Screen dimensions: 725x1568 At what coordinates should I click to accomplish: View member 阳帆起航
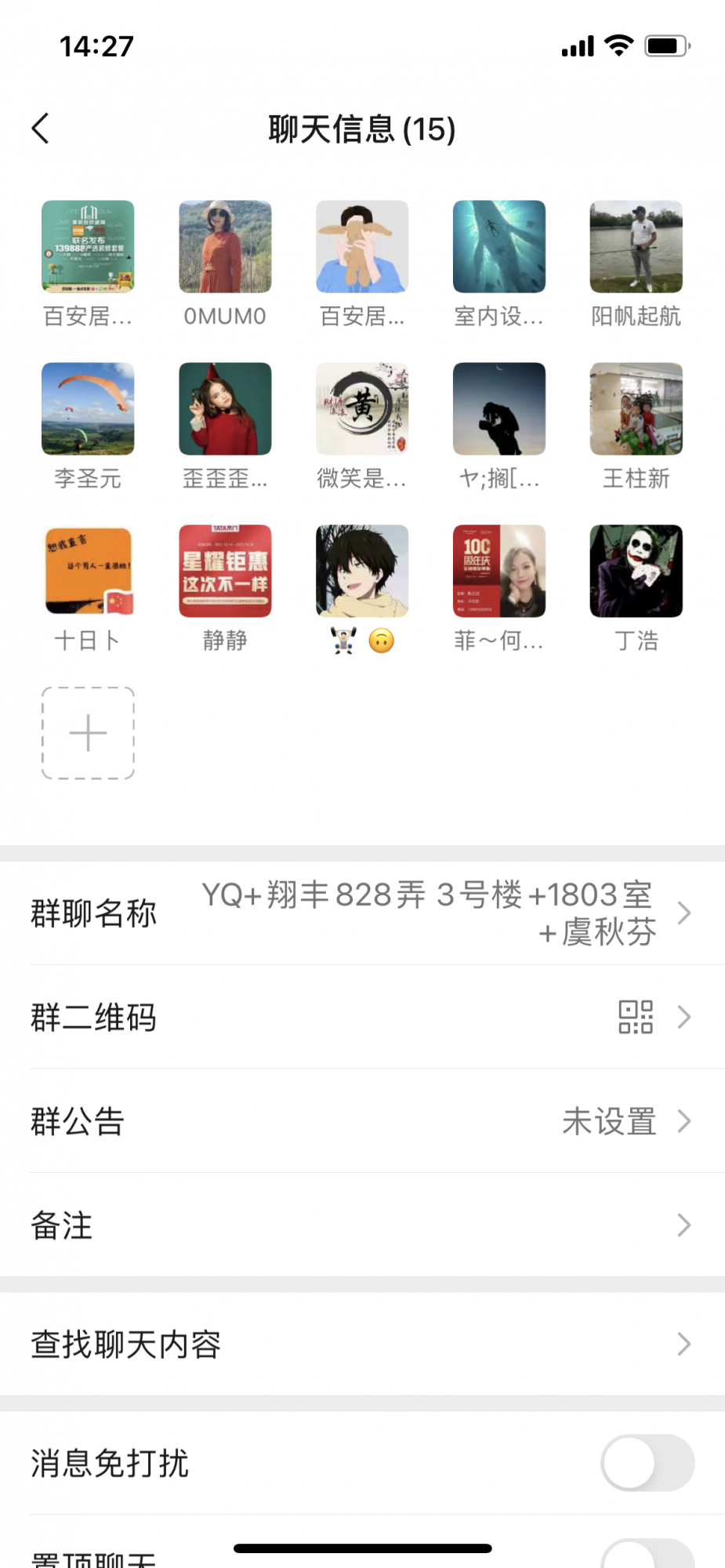tap(636, 247)
